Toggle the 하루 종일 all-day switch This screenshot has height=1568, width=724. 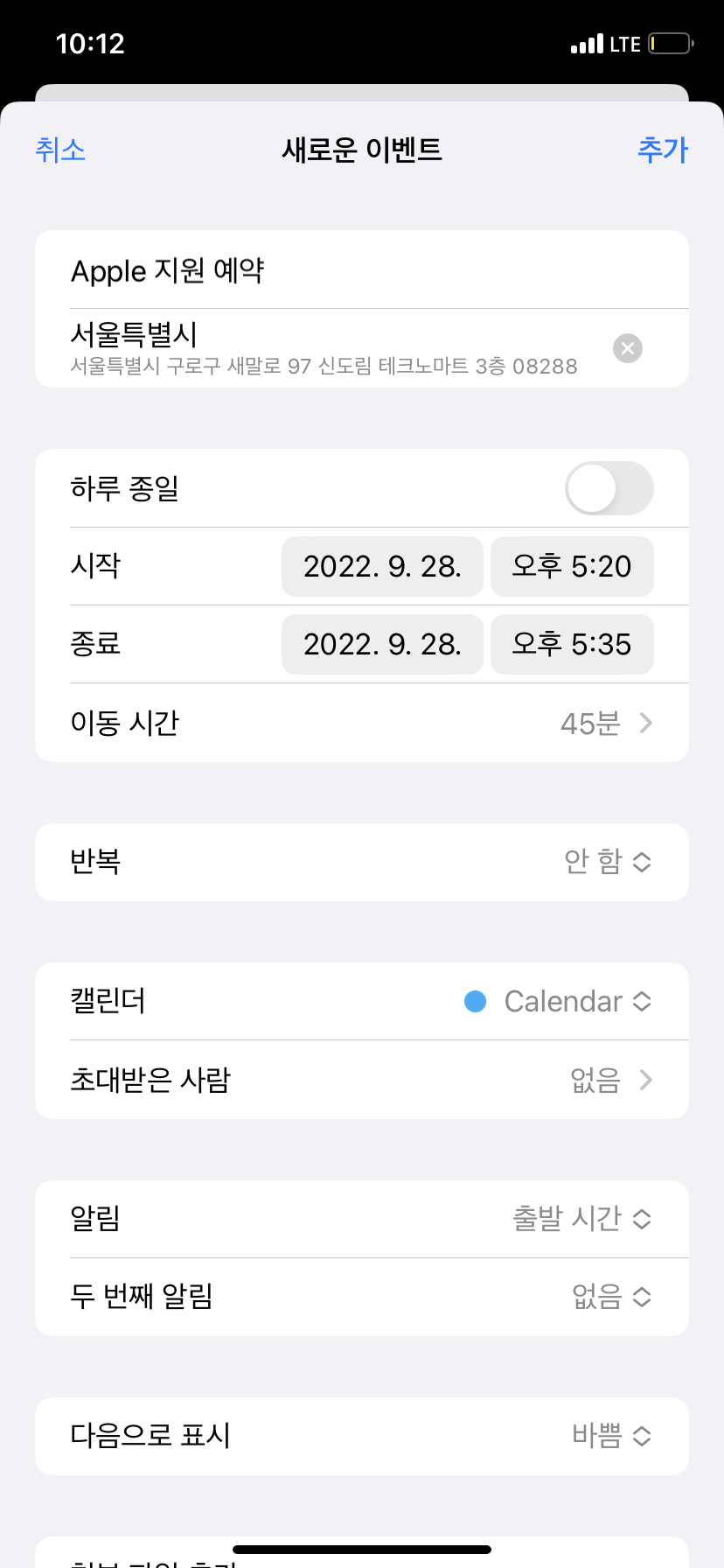coord(609,488)
